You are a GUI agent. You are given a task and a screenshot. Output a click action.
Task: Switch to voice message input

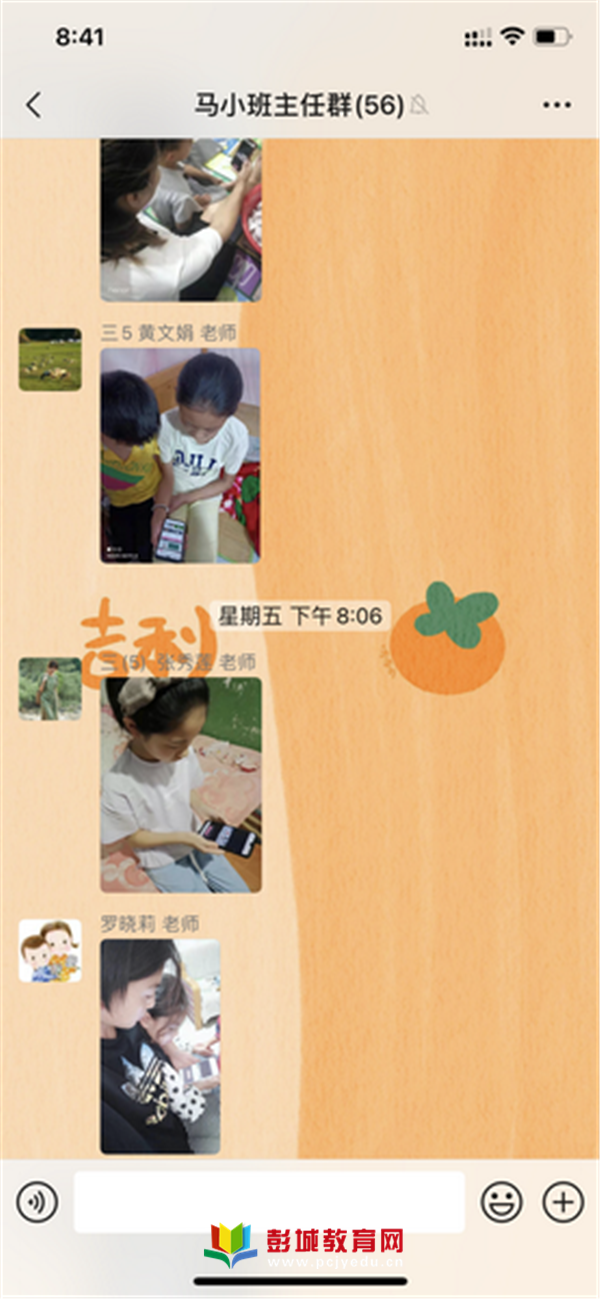pos(37,1201)
